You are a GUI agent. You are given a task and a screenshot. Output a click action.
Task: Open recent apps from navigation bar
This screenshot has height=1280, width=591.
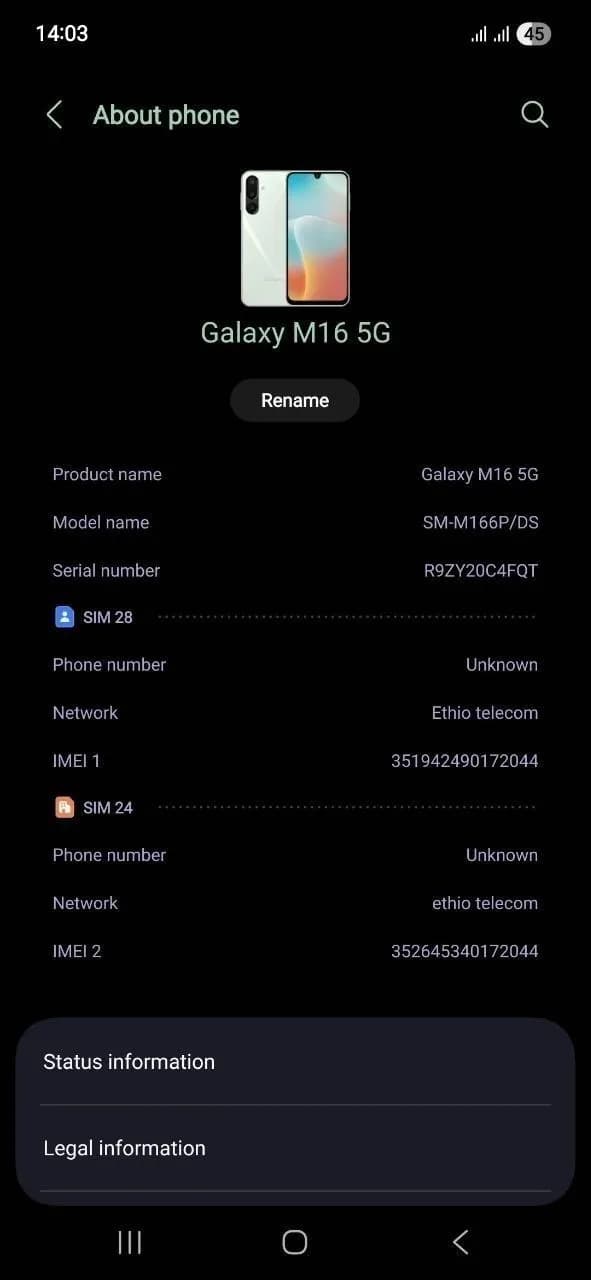pos(130,1242)
